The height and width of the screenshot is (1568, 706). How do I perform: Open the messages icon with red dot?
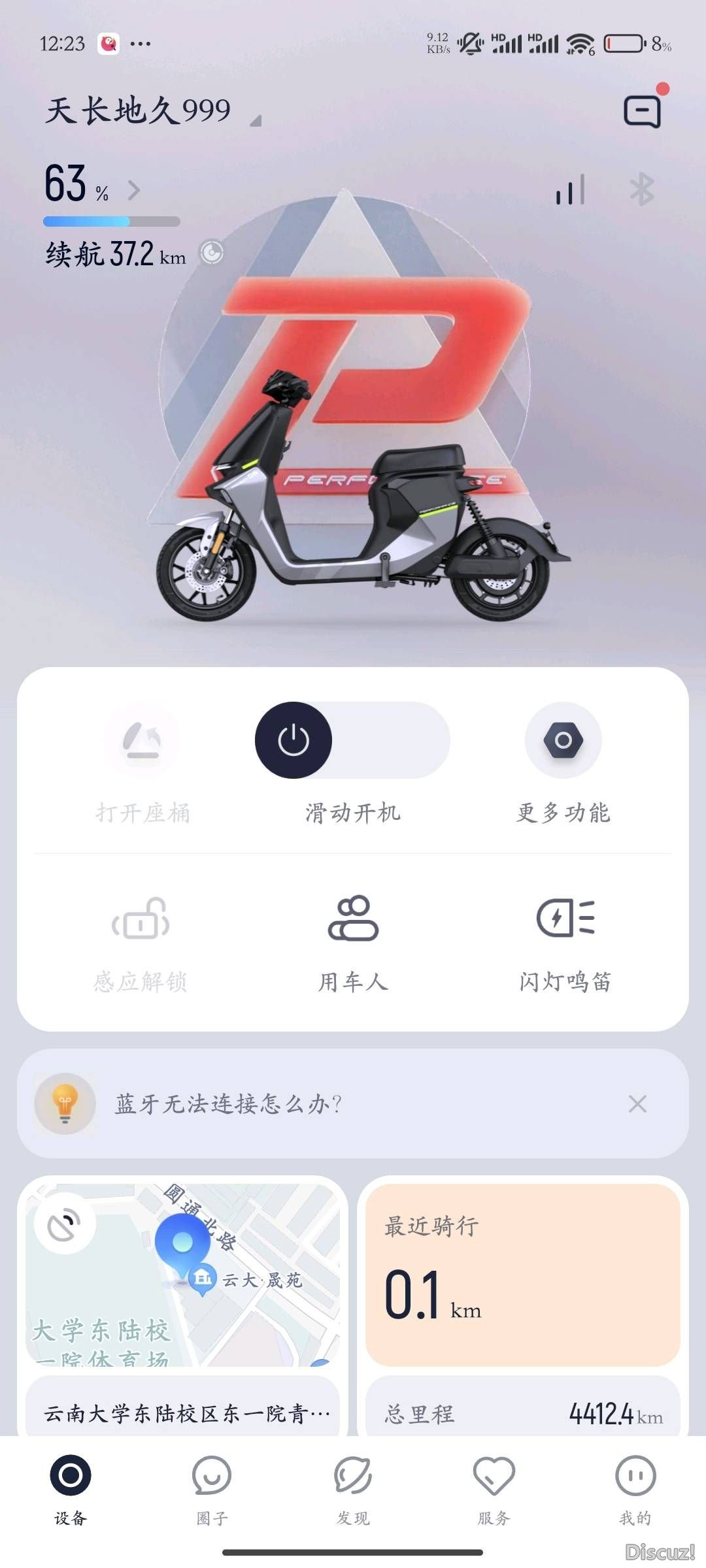tap(643, 111)
